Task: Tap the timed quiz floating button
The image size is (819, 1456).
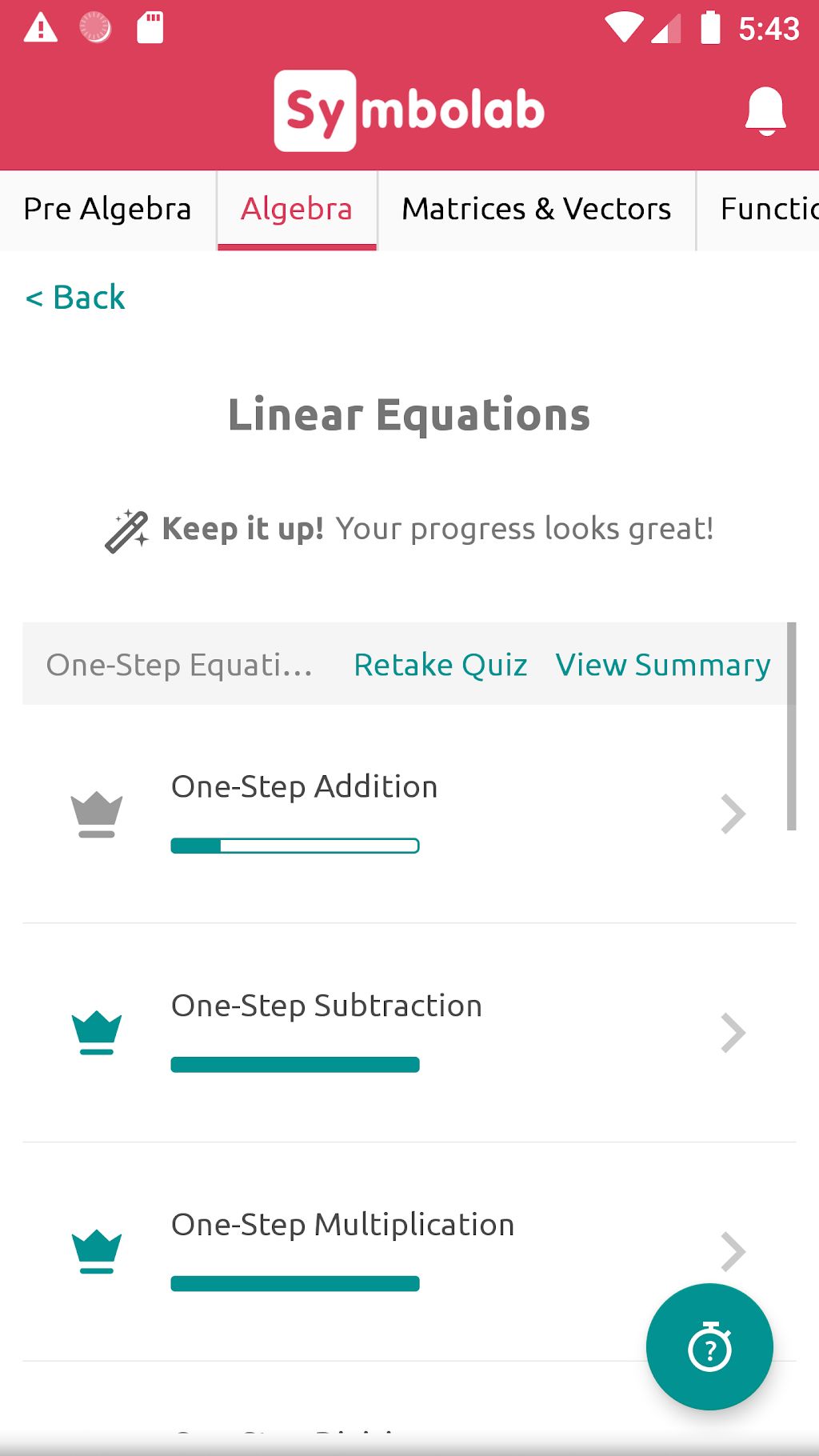Action: (709, 1347)
